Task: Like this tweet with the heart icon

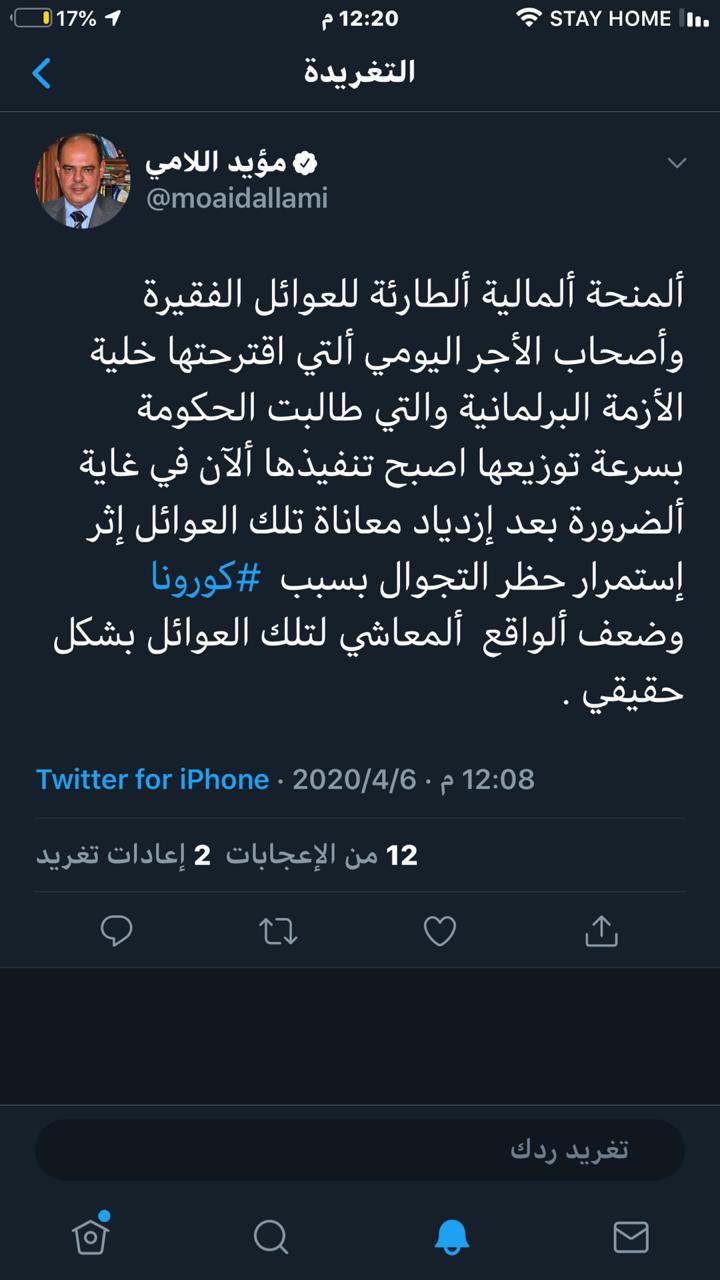Action: click(x=440, y=931)
